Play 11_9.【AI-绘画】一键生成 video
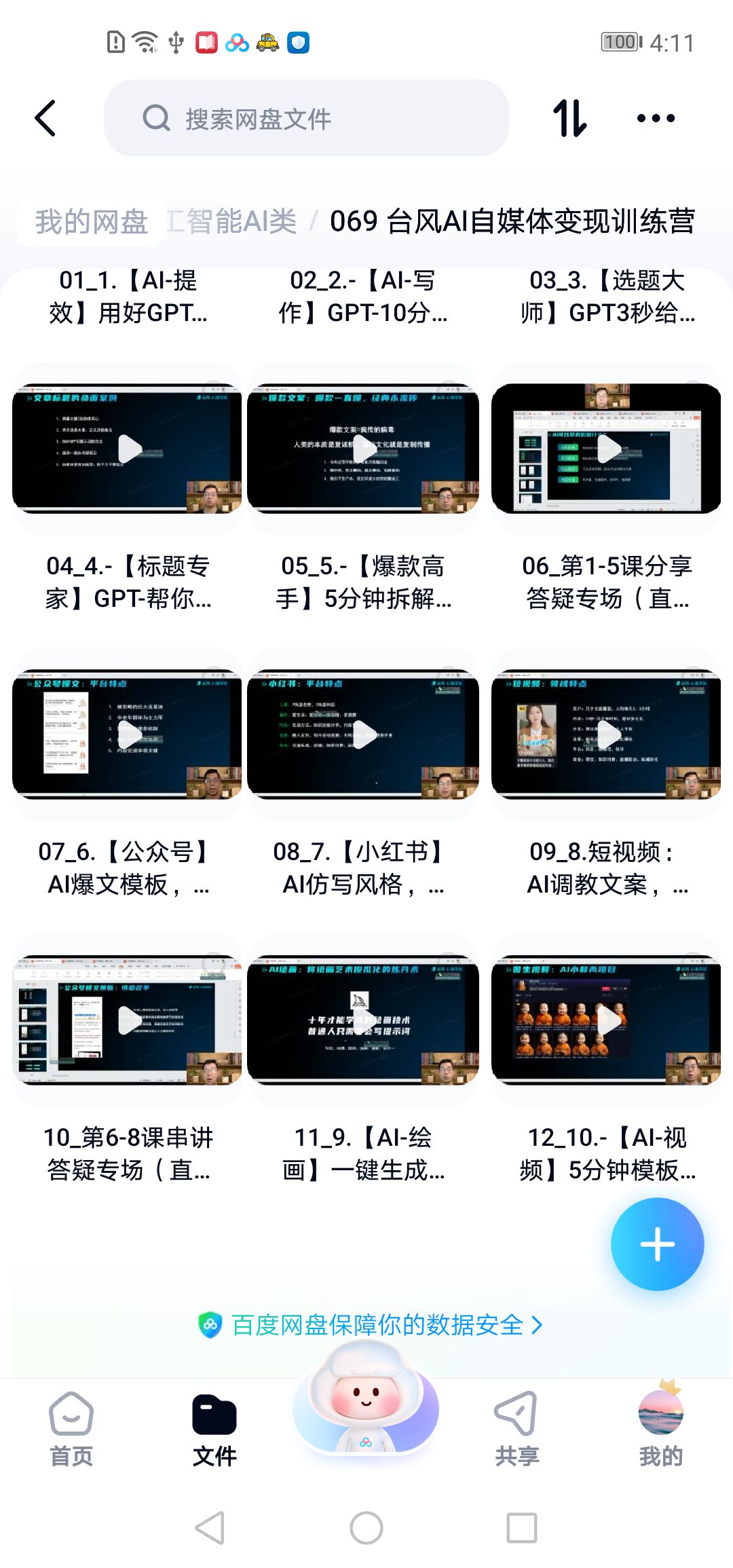 pos(363,1020)
